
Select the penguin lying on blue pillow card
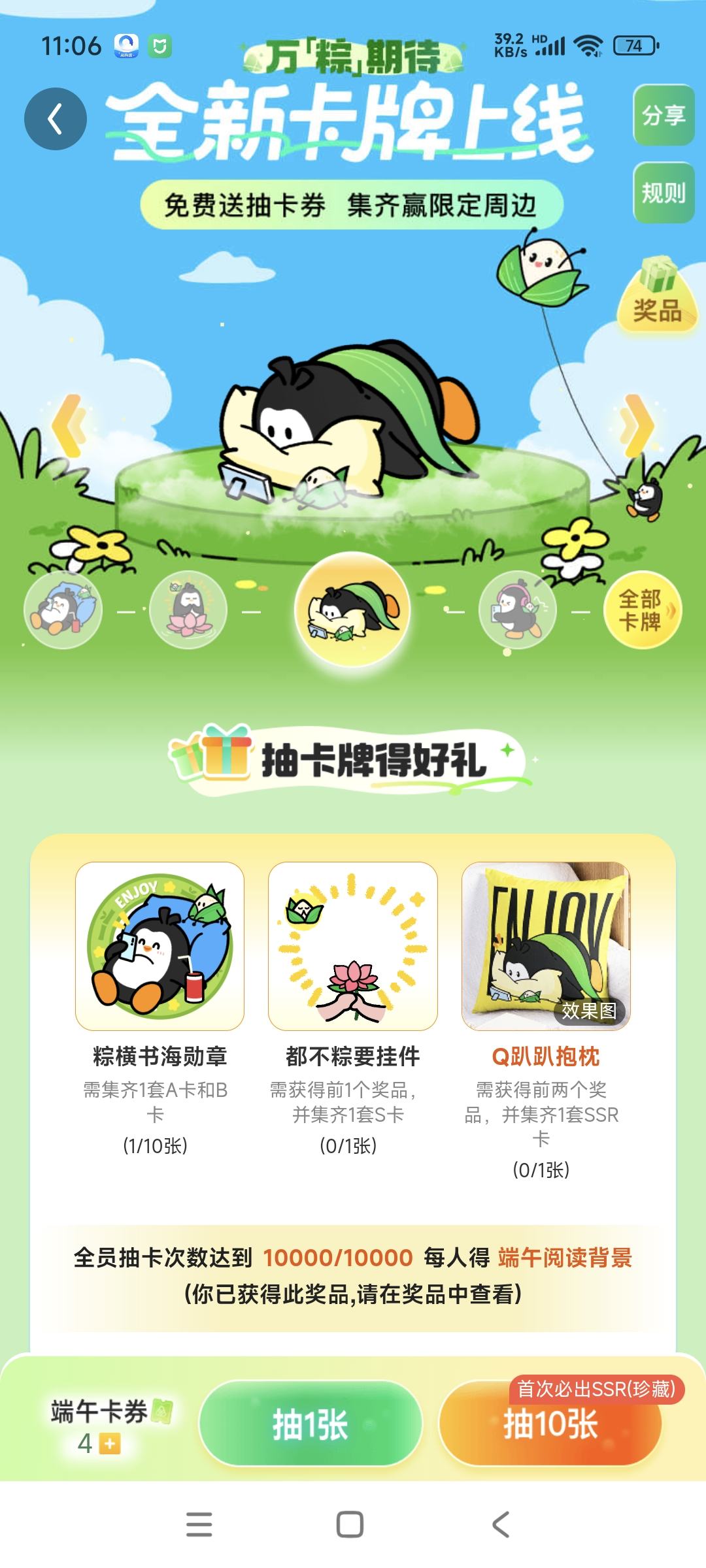[x=63, y=610]
